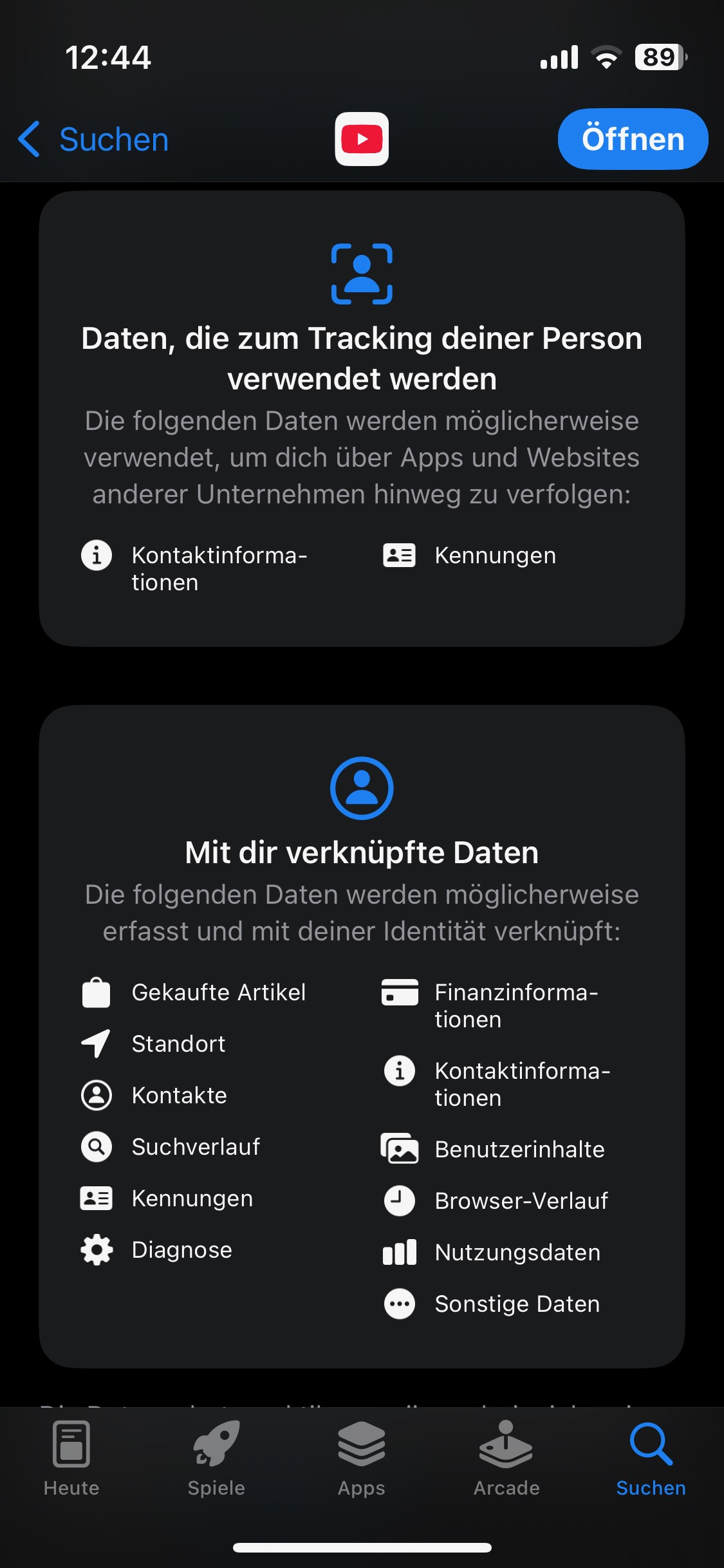Go back to Suchen

(x=93, y=139)
